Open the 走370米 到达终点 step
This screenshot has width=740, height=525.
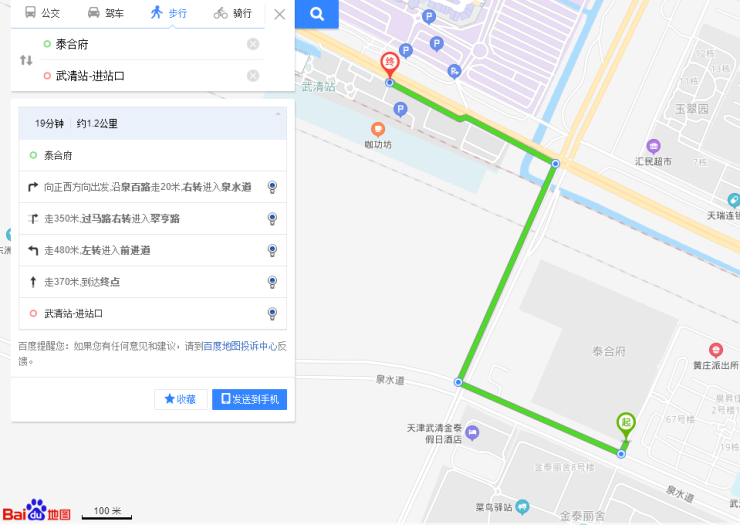150,282
